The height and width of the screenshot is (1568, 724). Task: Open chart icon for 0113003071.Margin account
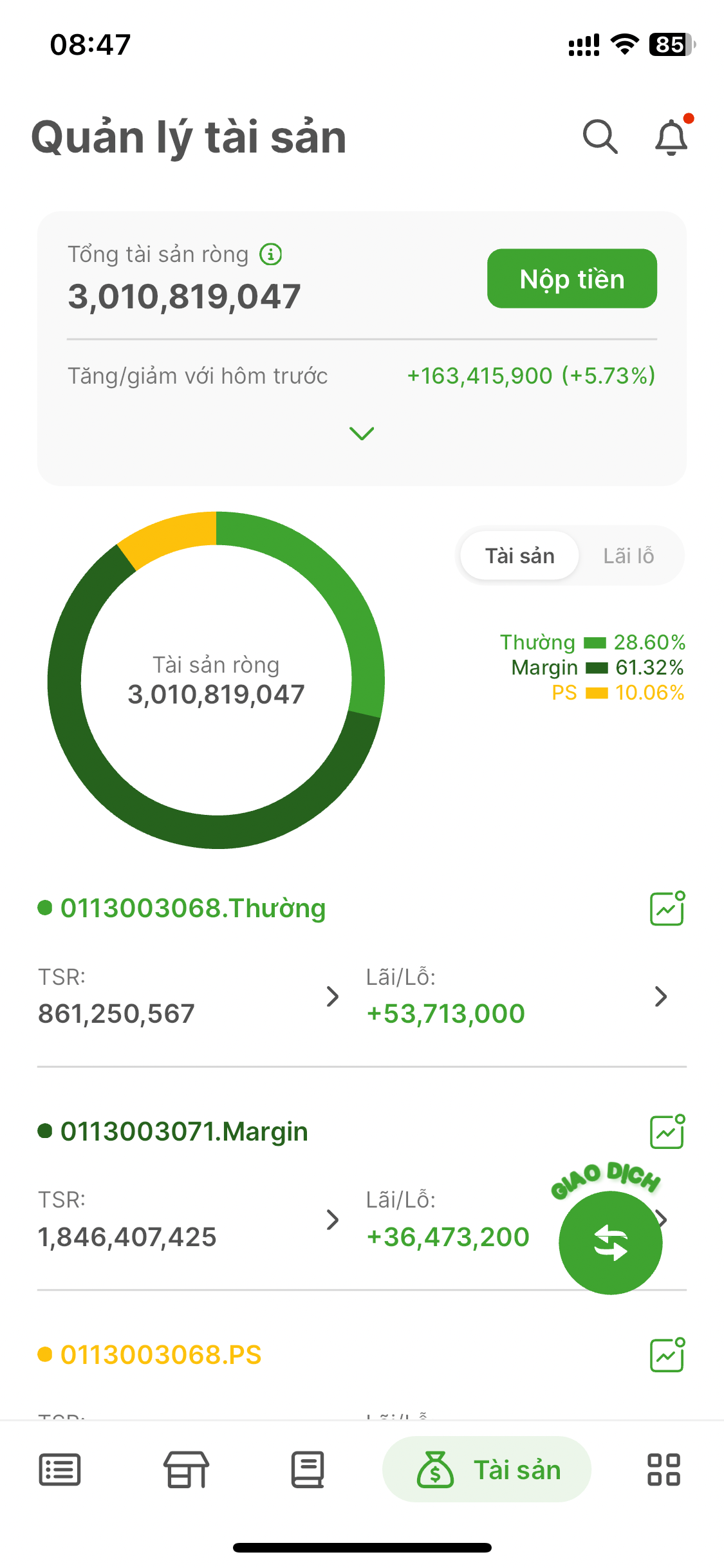point(667,1132)
